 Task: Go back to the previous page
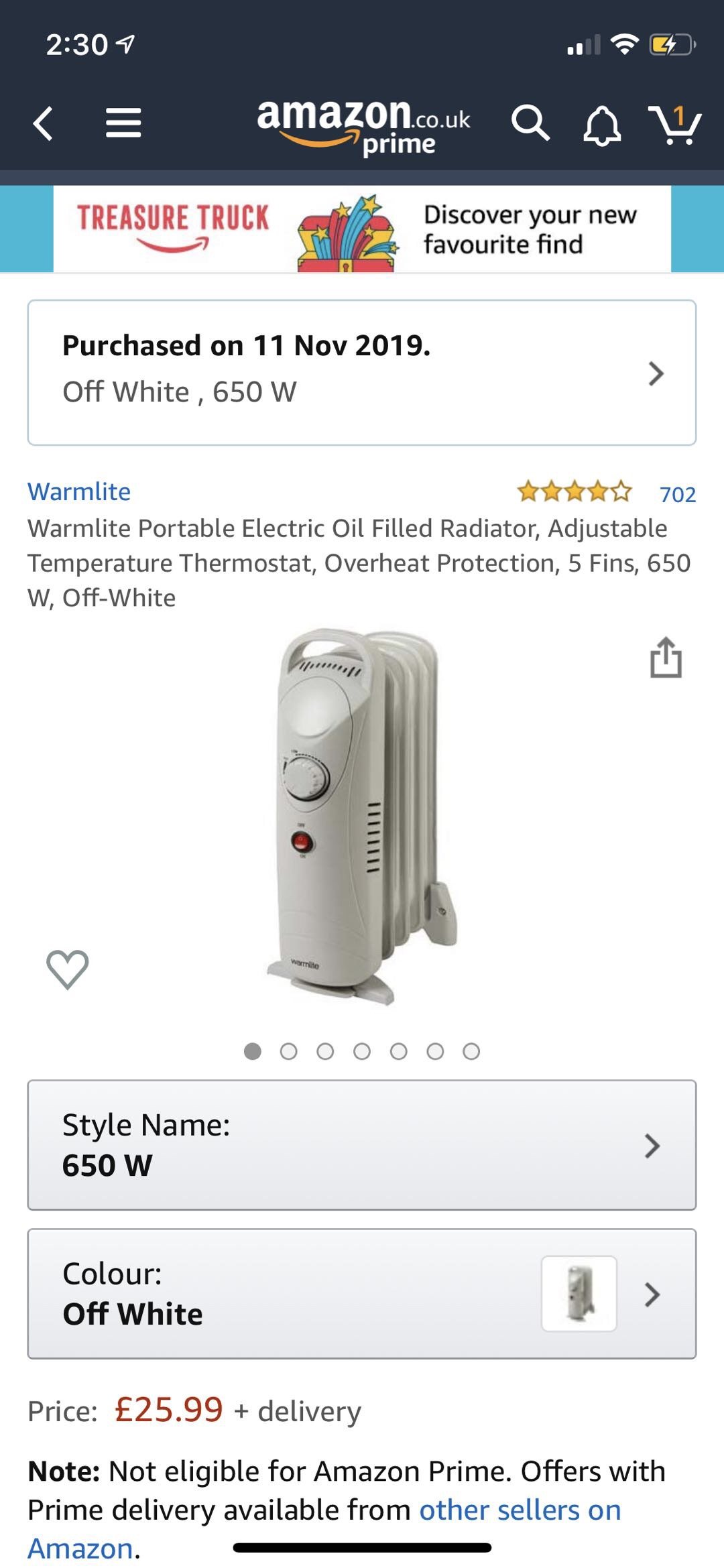pos(43,124)
